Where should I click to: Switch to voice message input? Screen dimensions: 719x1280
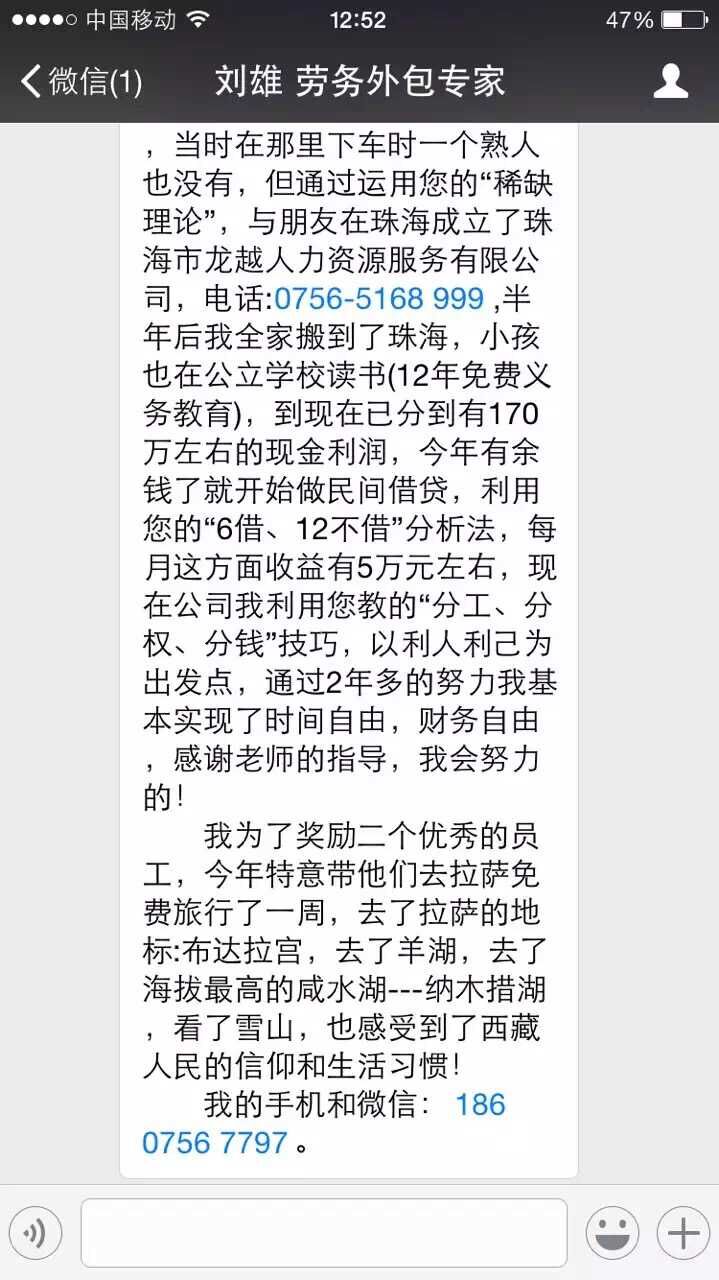pos(36,1233)
